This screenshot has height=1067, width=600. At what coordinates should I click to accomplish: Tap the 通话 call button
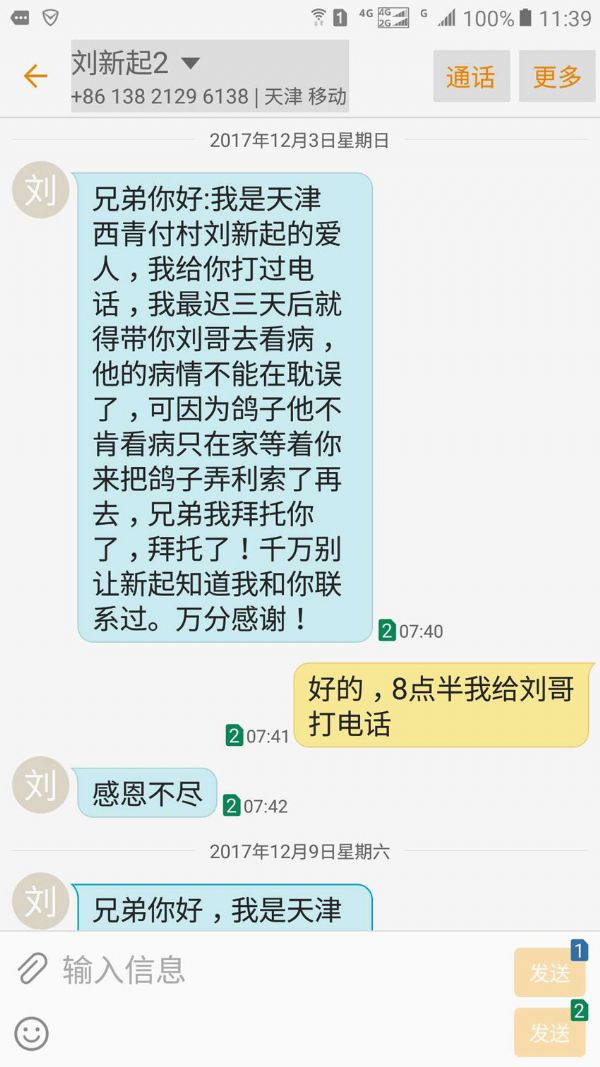pyautogui.click(x=471, y=77)
